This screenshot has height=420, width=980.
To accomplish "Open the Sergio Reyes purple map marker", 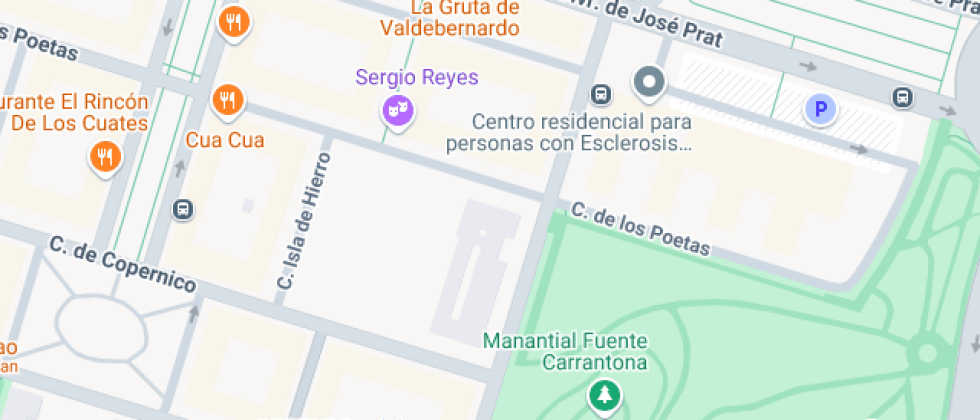I will point(397,109).
